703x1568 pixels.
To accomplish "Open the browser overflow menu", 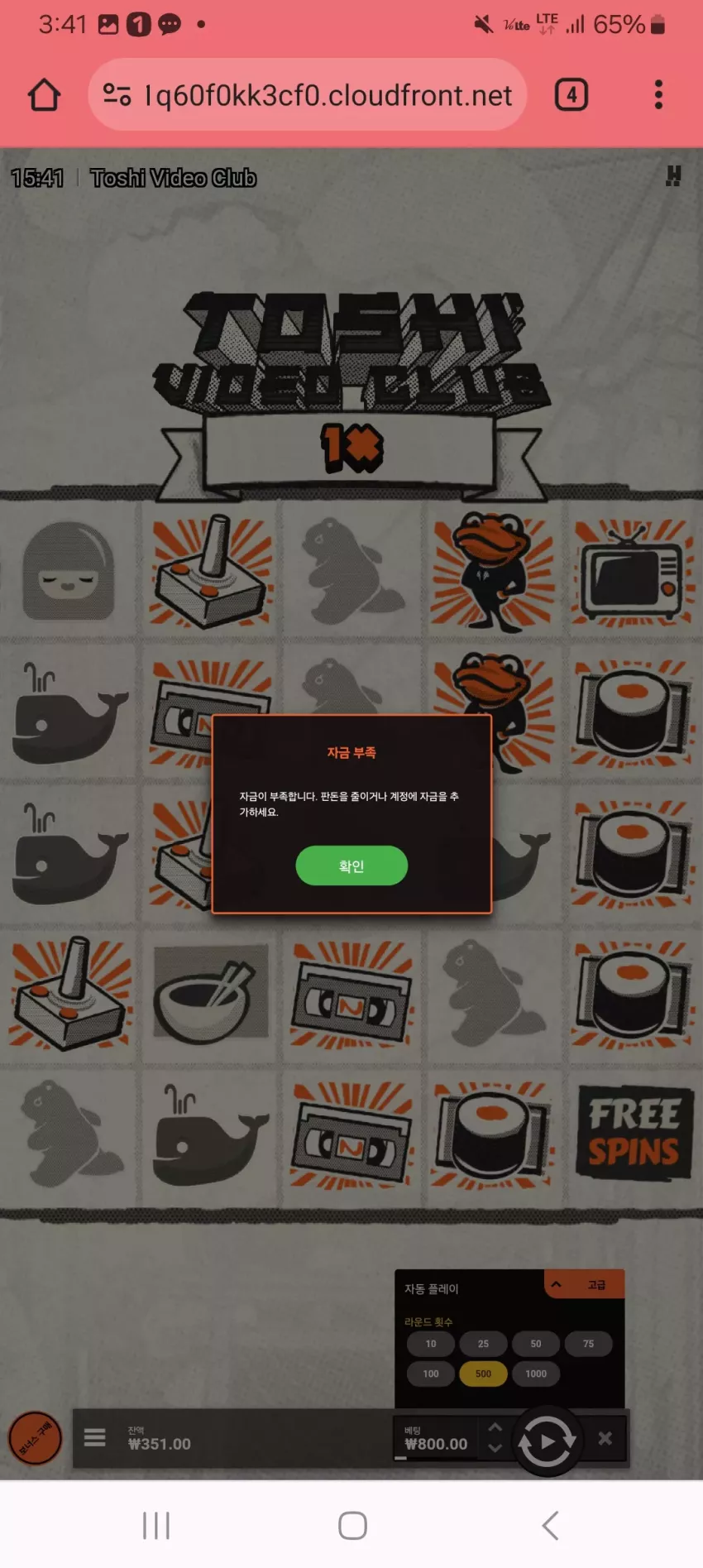I will (658, 95).
